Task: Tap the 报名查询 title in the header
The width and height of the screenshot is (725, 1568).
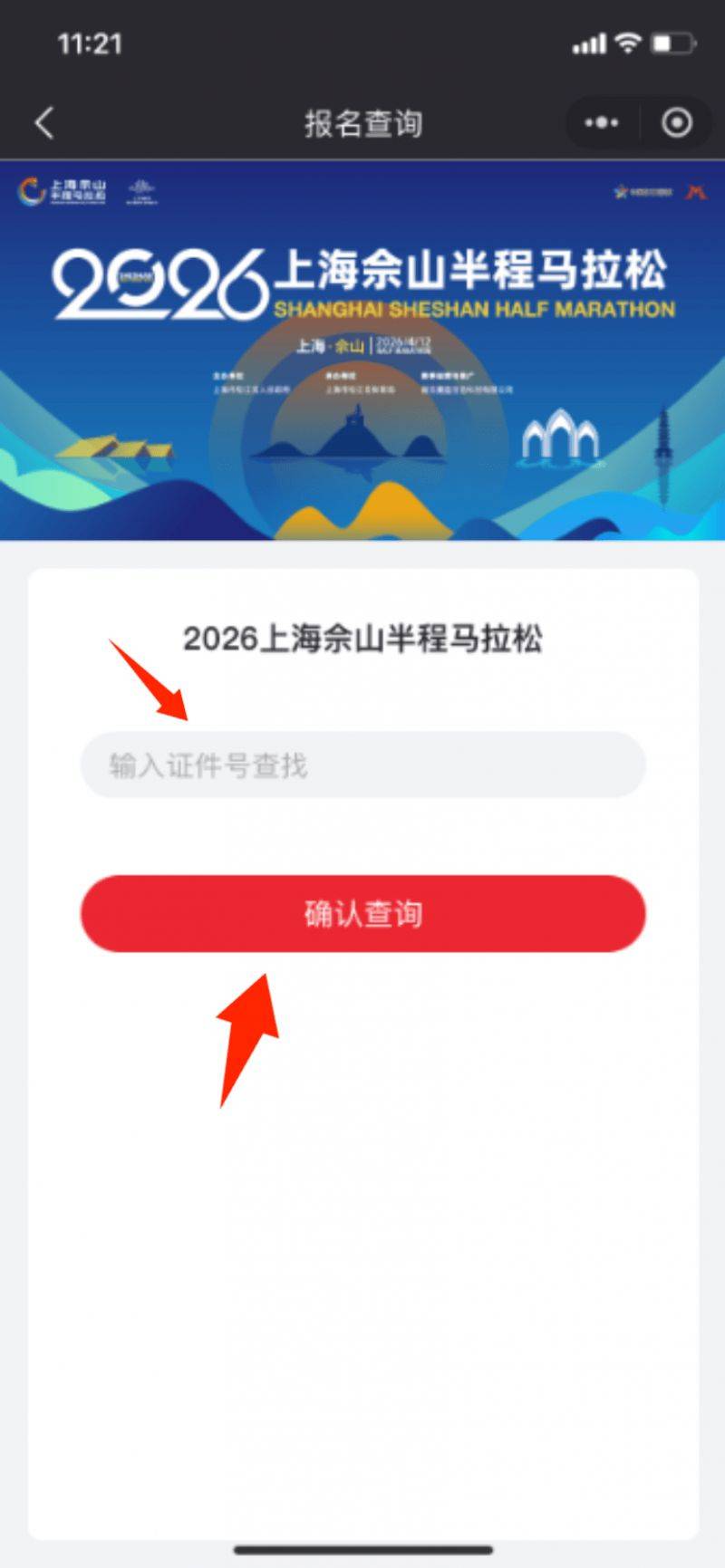Action: pos(362,122)
